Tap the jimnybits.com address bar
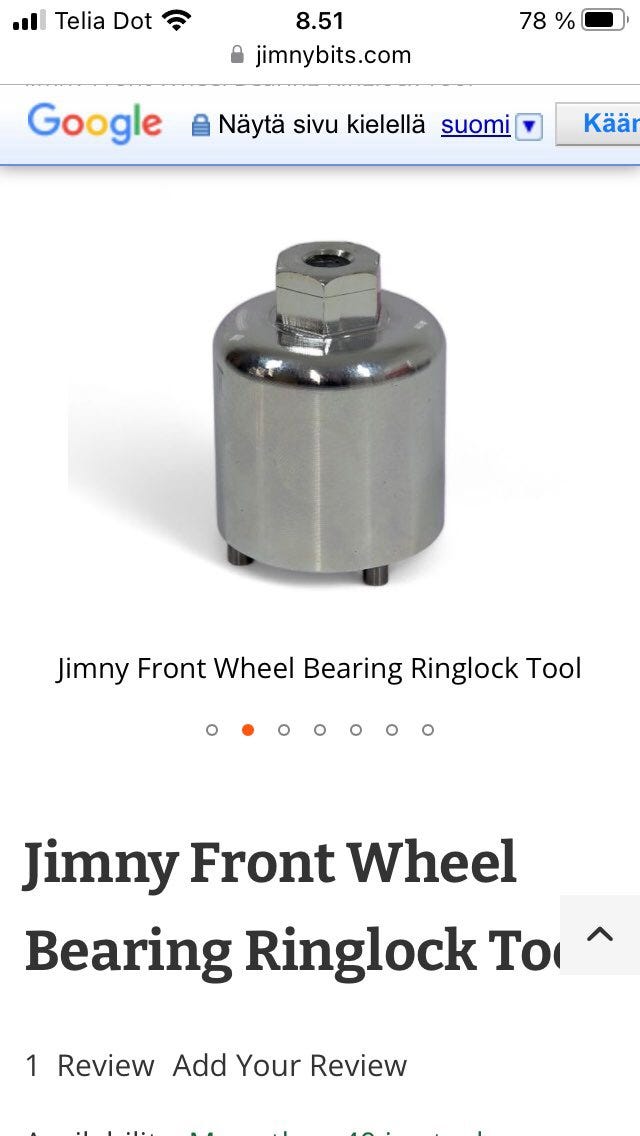640x1136 pixels. pyautogui.click(x=320, y=54)
